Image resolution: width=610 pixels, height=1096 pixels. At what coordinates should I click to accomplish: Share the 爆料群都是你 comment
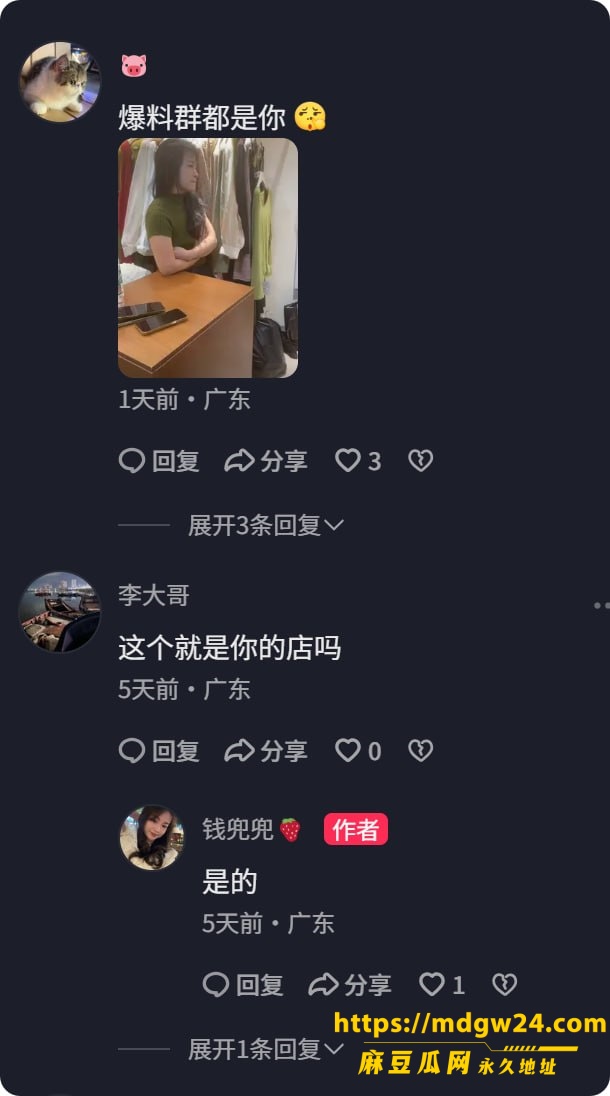coord(266,461)
